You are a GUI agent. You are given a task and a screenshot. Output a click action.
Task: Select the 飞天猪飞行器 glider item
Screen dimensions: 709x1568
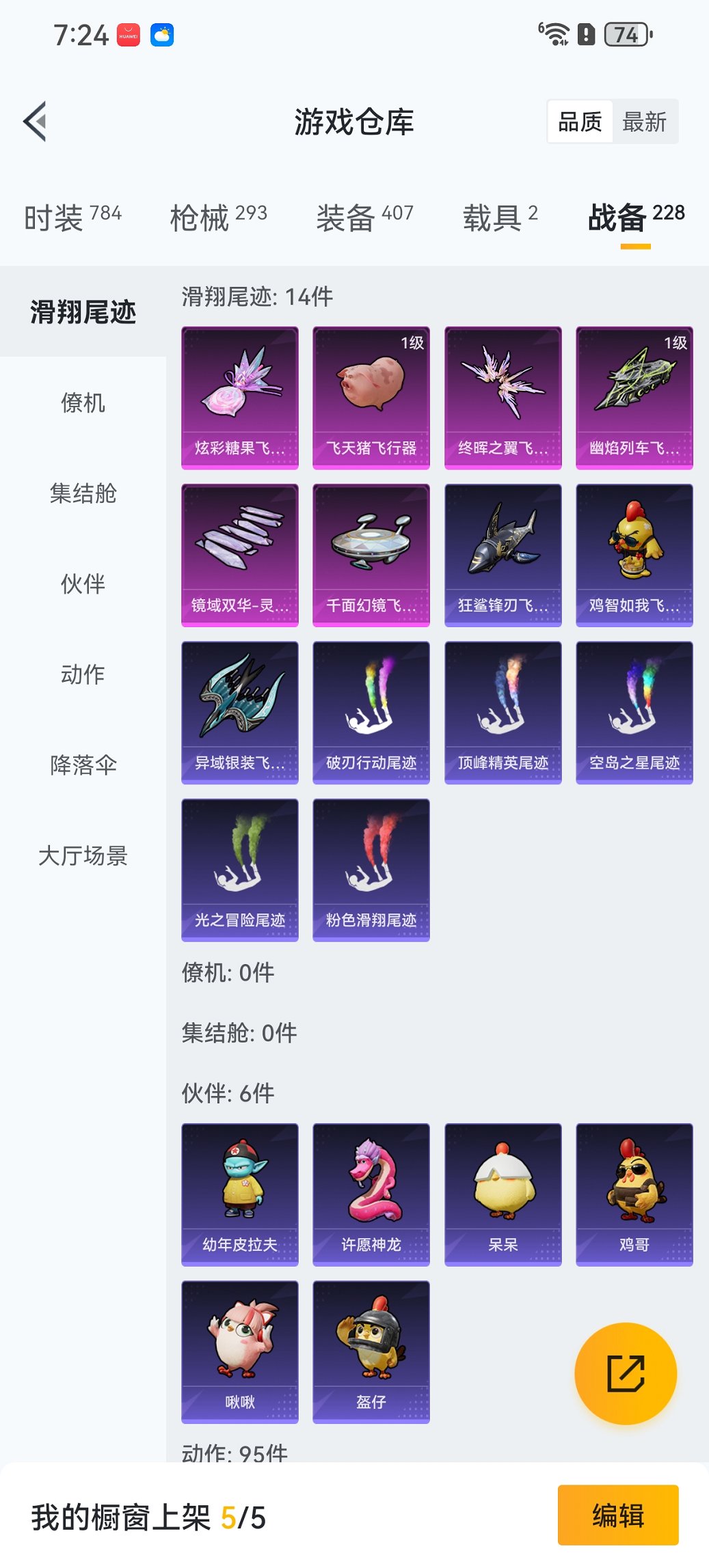point(371,395)
